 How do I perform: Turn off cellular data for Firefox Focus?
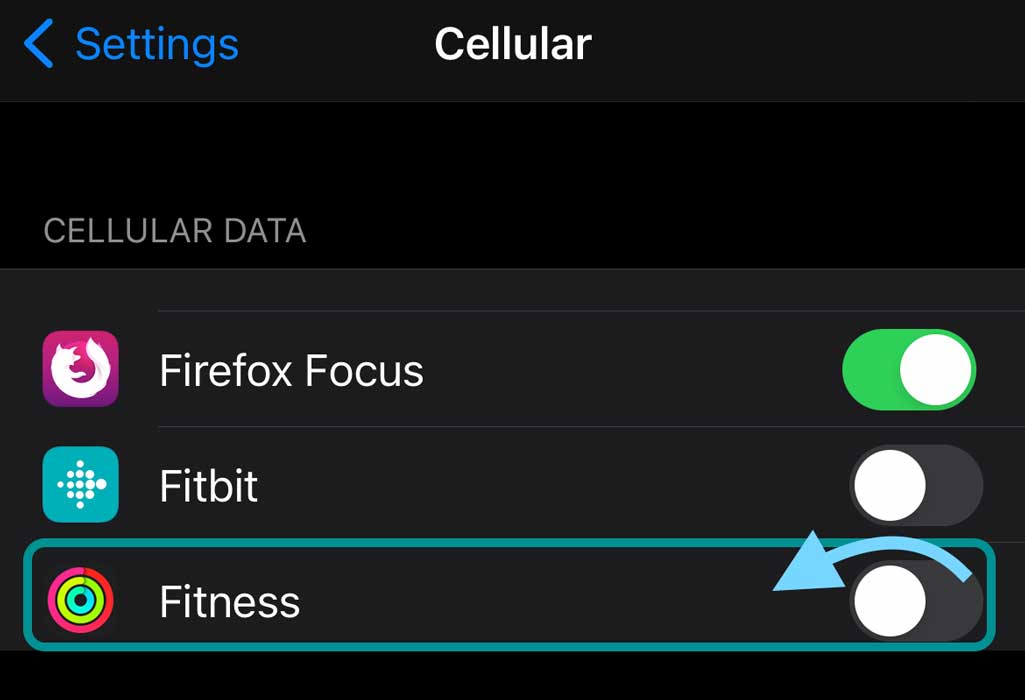click(909, 370)
